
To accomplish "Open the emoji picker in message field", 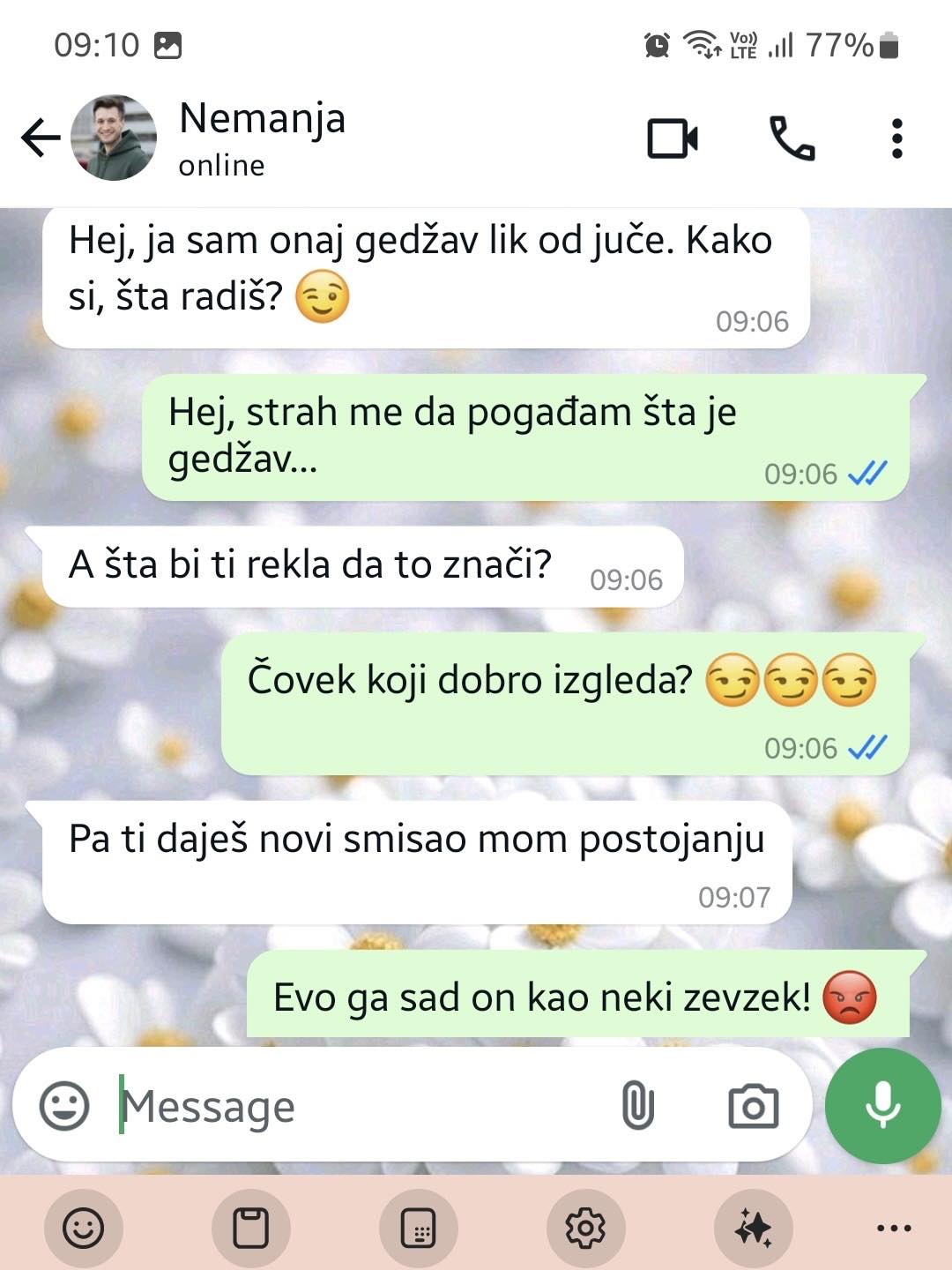I will (65, 1106).
